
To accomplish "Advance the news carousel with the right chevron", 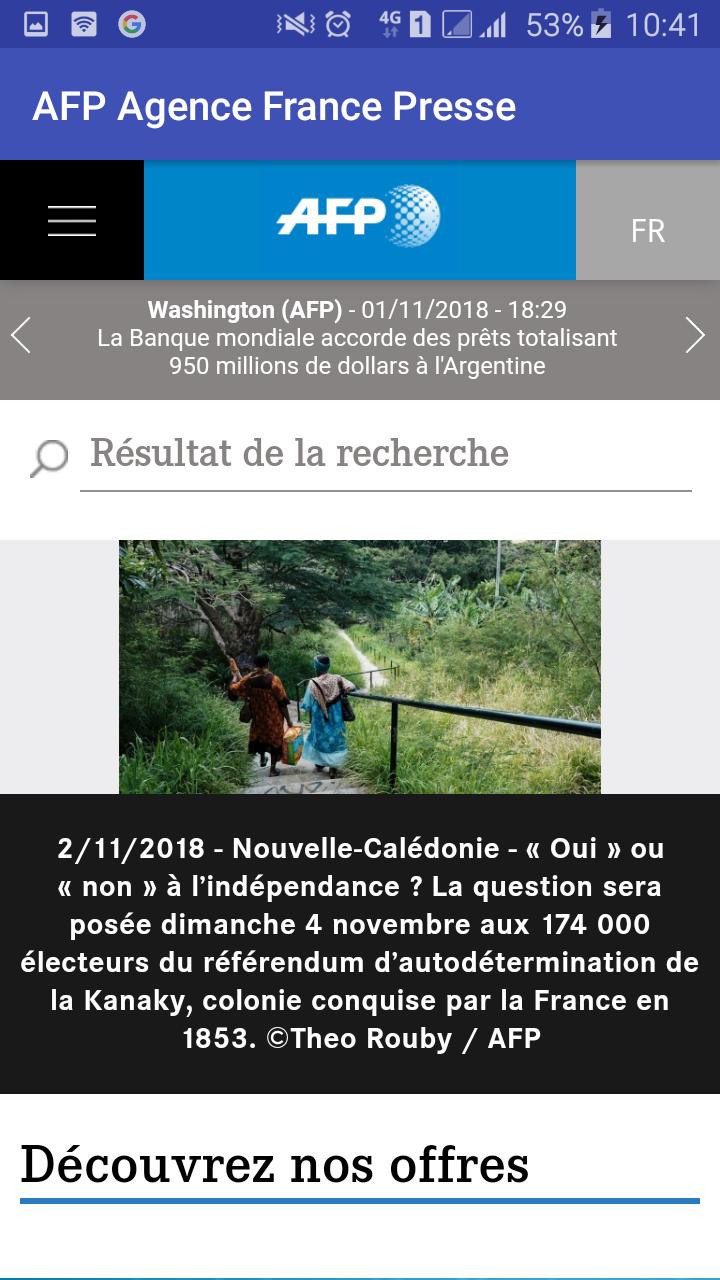I will (694, 337).
